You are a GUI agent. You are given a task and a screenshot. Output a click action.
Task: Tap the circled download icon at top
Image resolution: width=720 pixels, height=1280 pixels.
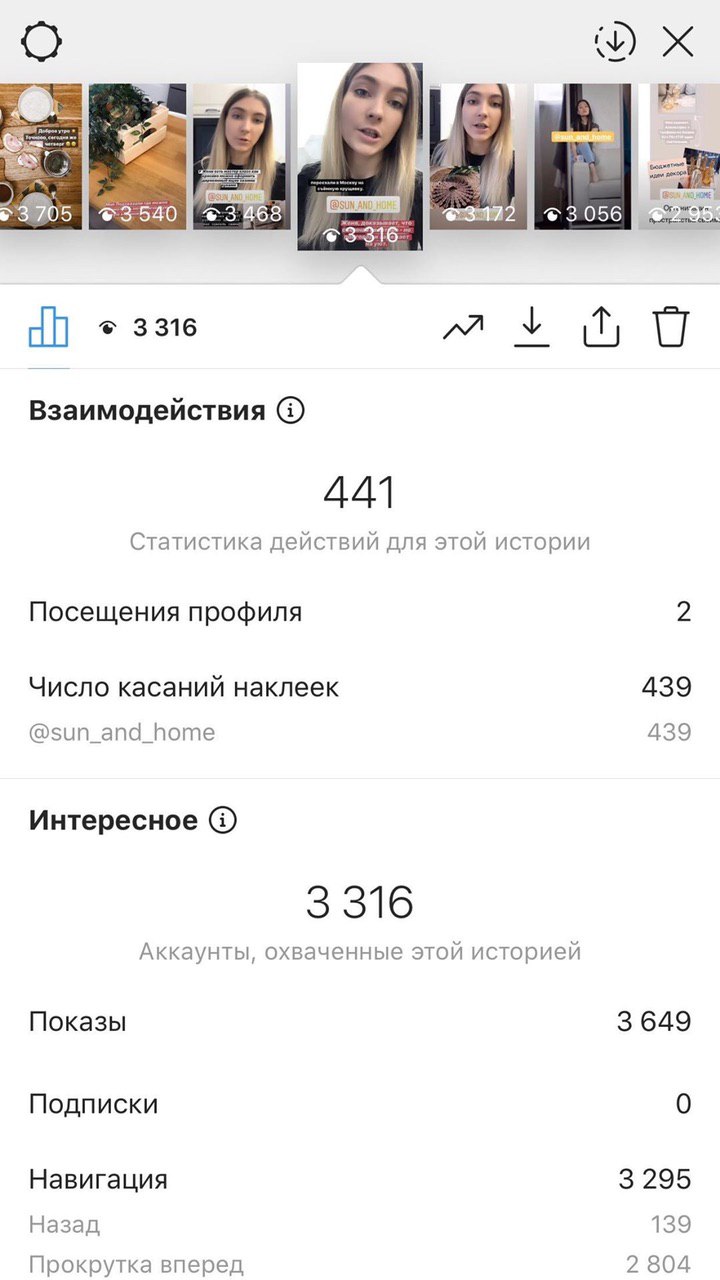coord(614,42)
